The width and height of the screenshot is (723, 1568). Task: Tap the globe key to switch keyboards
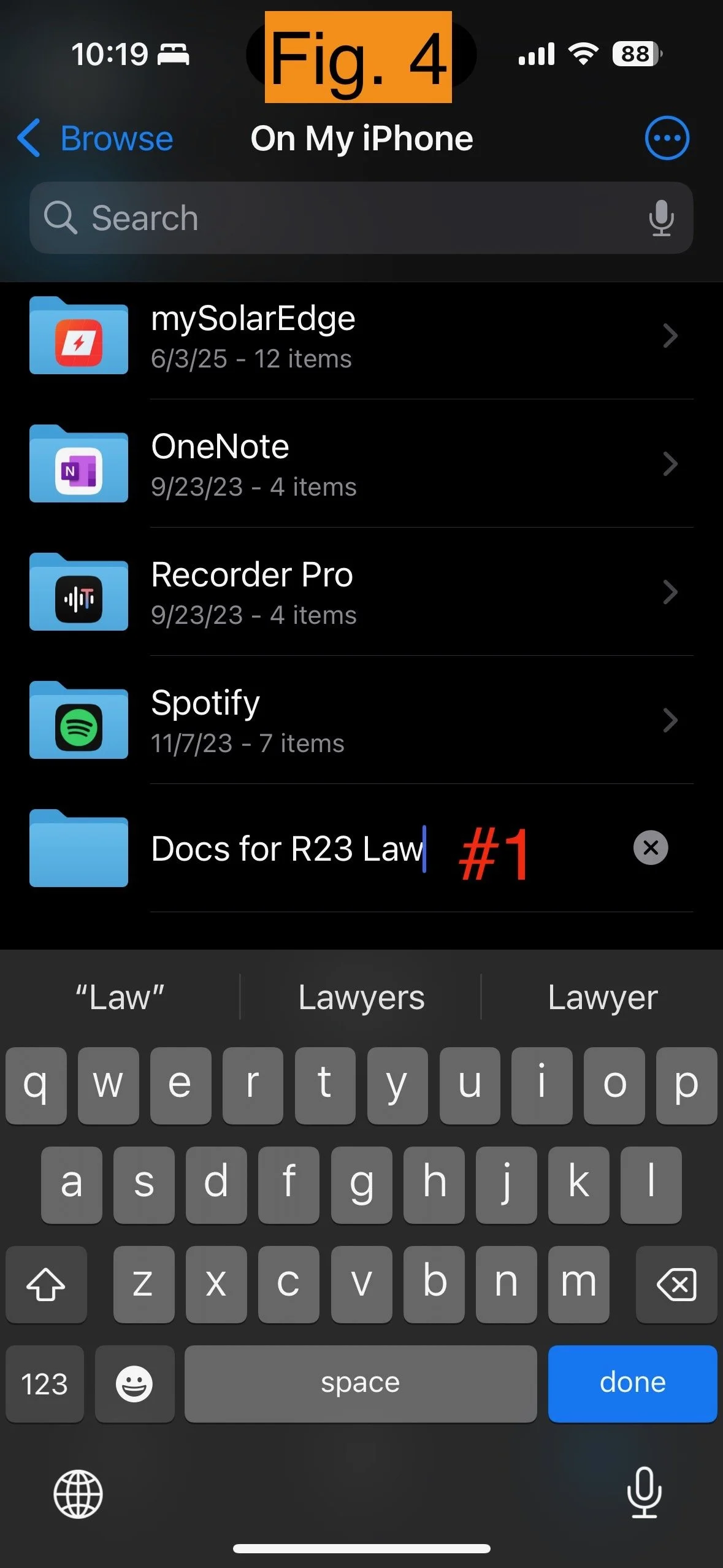click(x=78, y=1494)
